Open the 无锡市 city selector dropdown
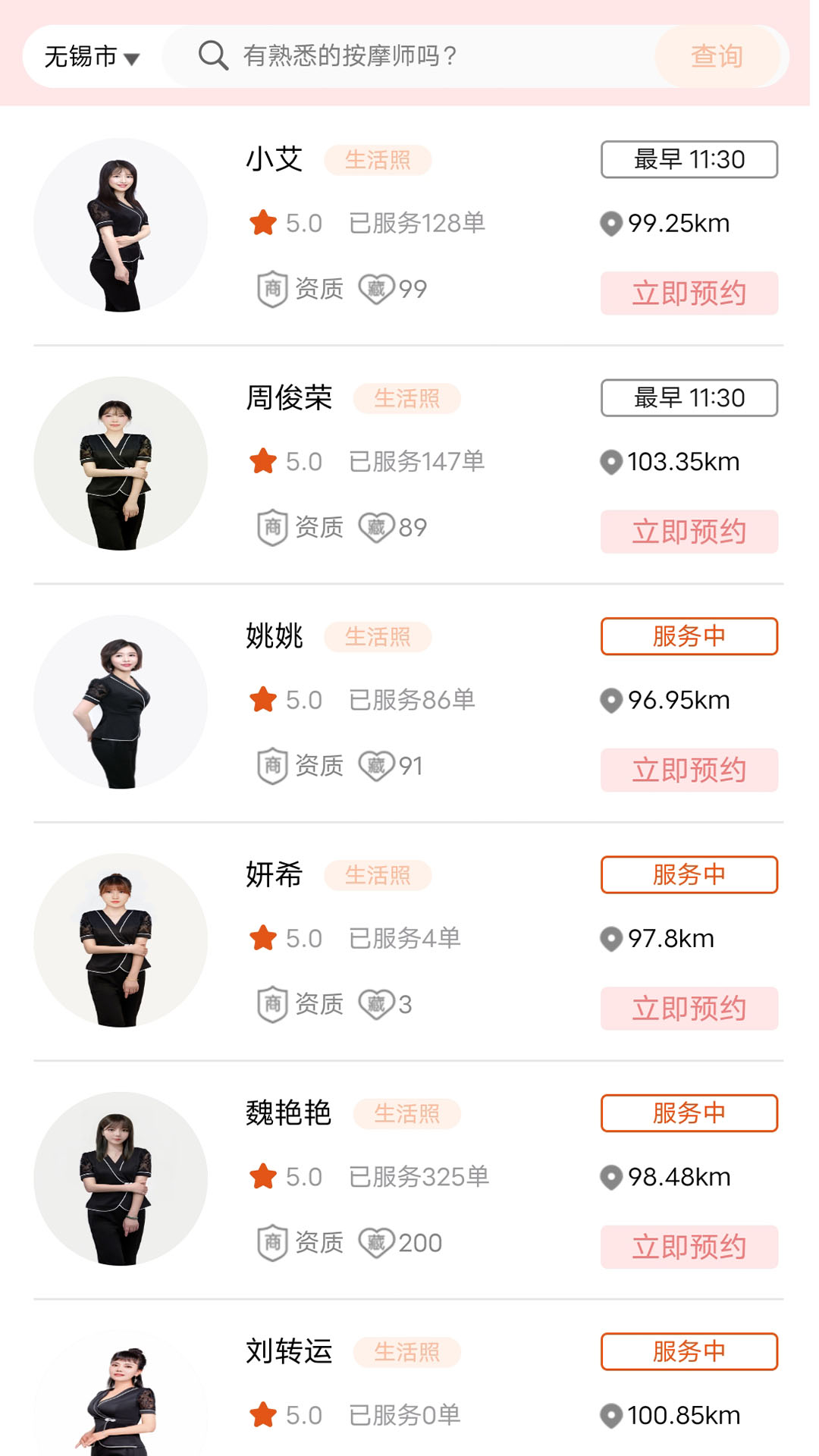 coord(80,55)
